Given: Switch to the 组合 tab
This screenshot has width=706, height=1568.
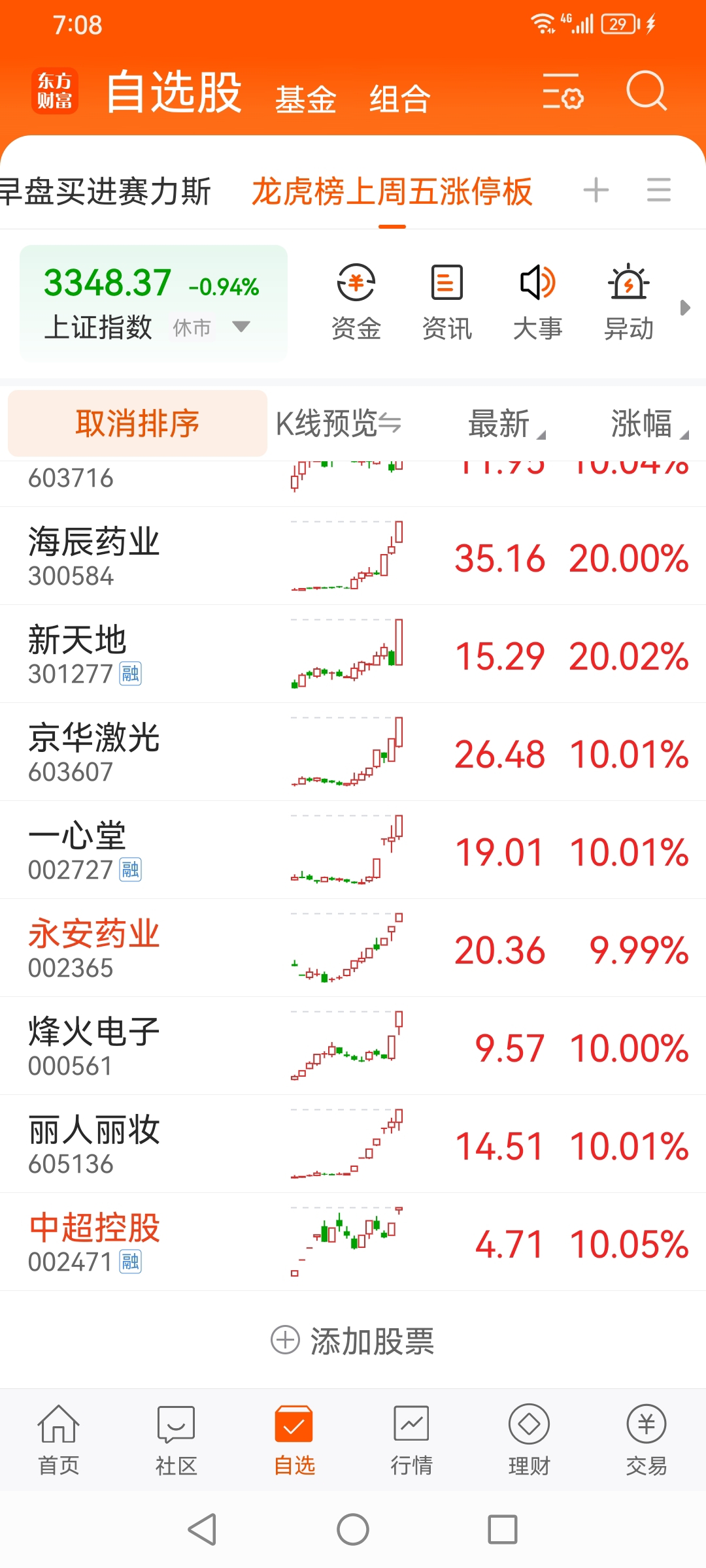Looking at the screenshot, I should pos(399,99).
